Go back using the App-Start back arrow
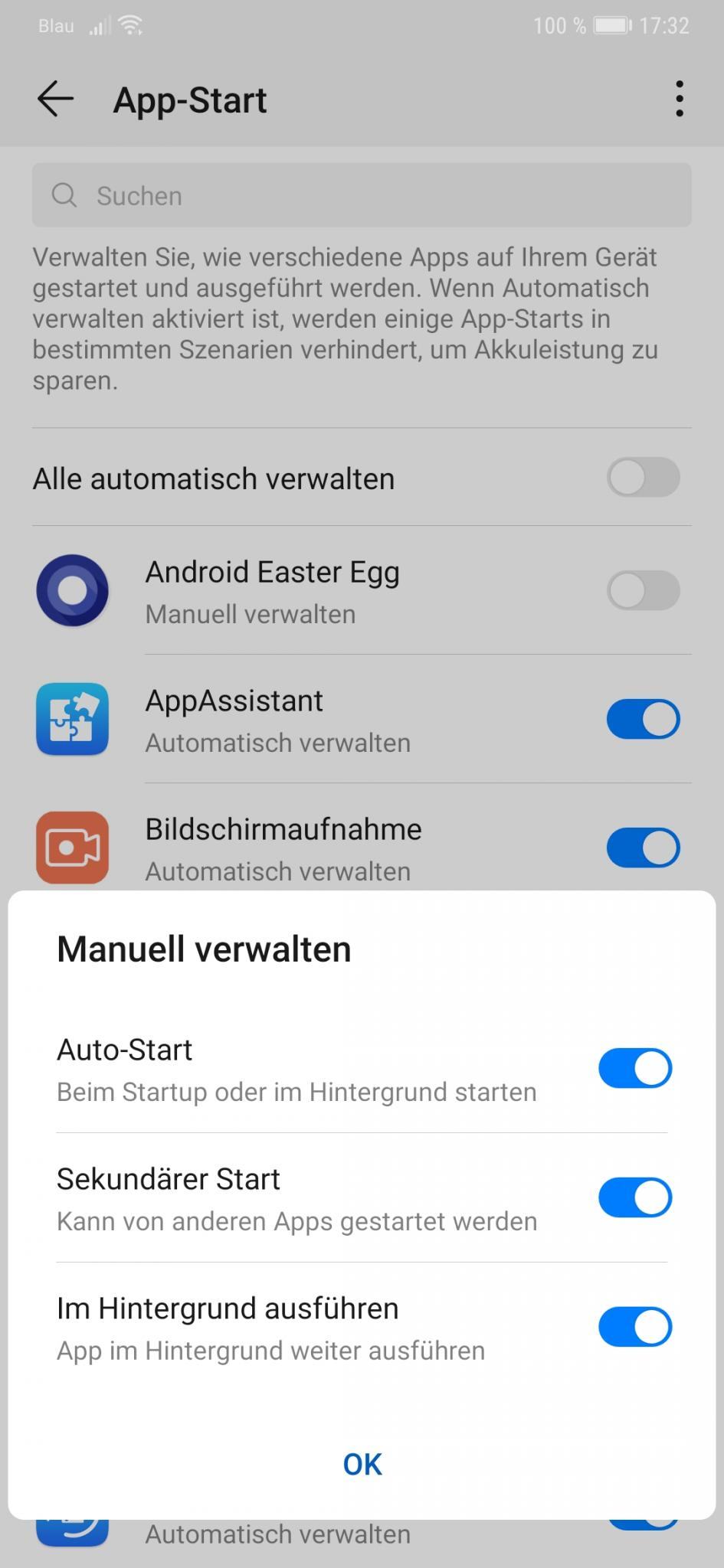The image size is (724, 1568). 55,100
